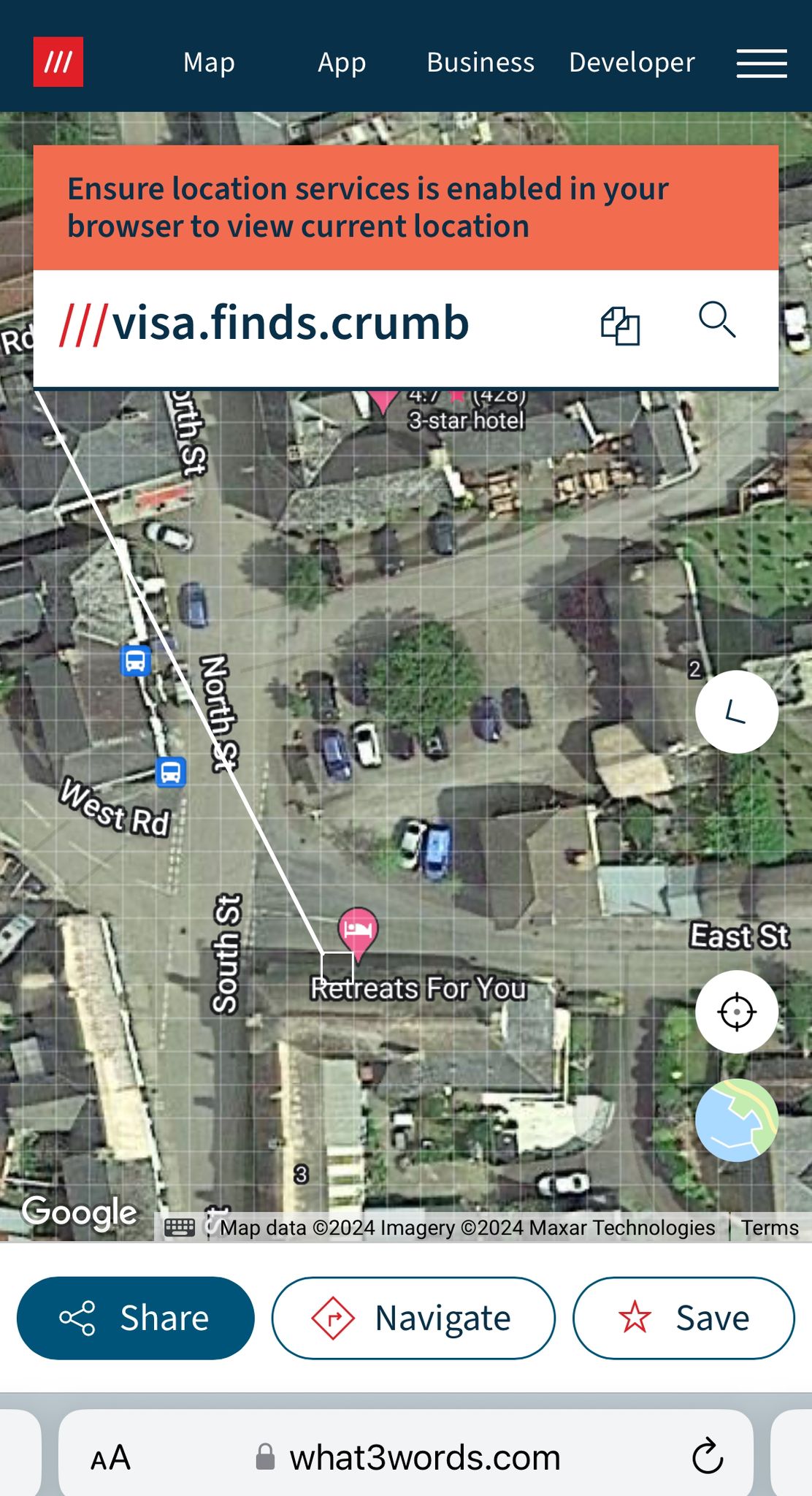Open the browser AA text options
Viewport: 812px width, 1496px height.
110,1458
